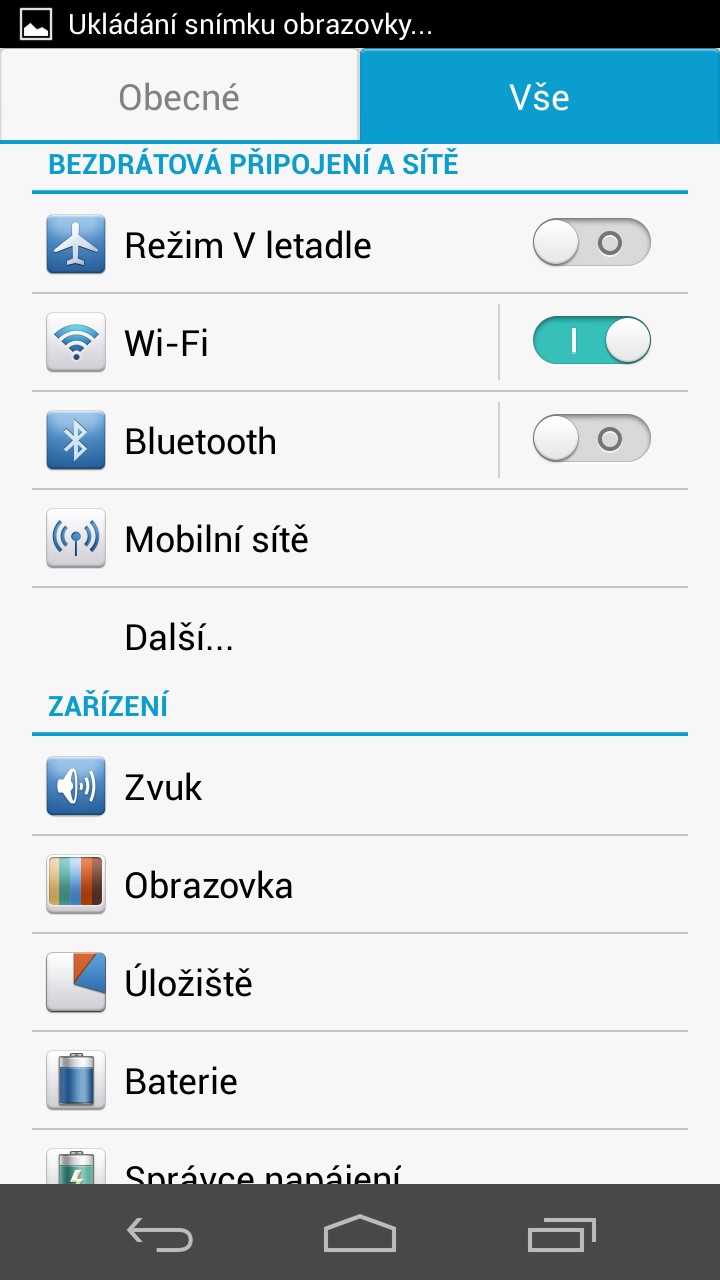The width and height of the screenshot is (720, 1280).
Task: Open Zvuk sound settings
Action: (360, 787)
